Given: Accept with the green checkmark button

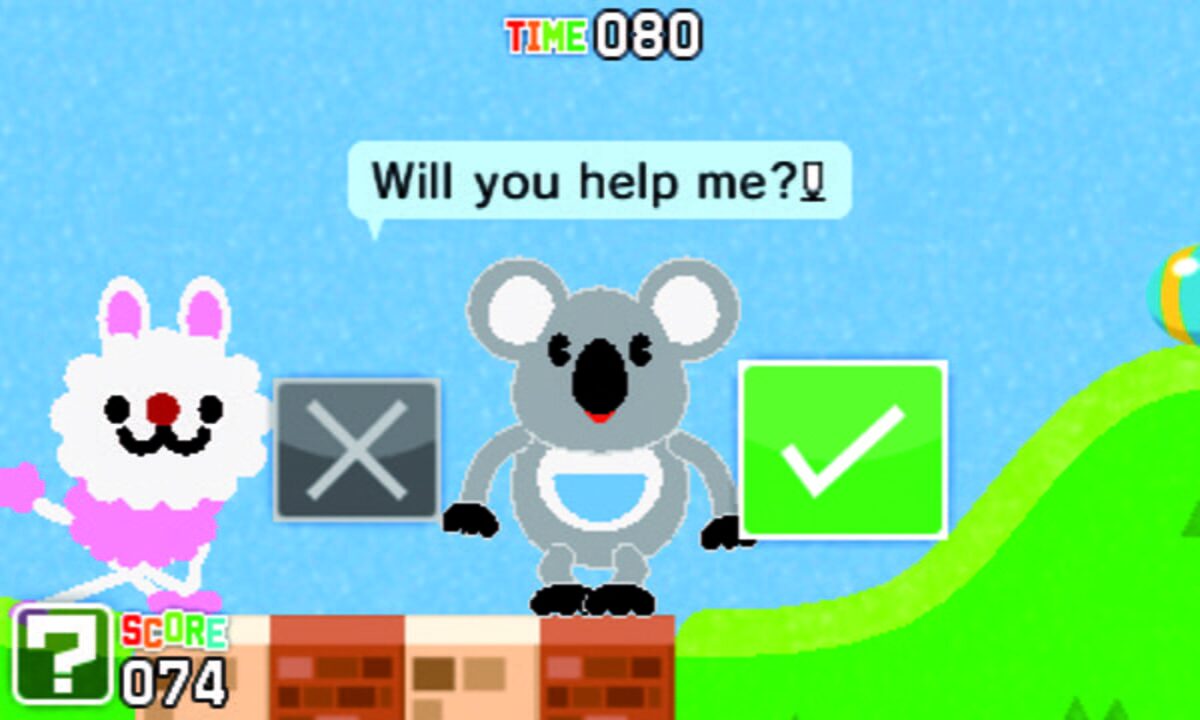Looking at the screenshot, I should pyautogui.click(x=843, y=450).
